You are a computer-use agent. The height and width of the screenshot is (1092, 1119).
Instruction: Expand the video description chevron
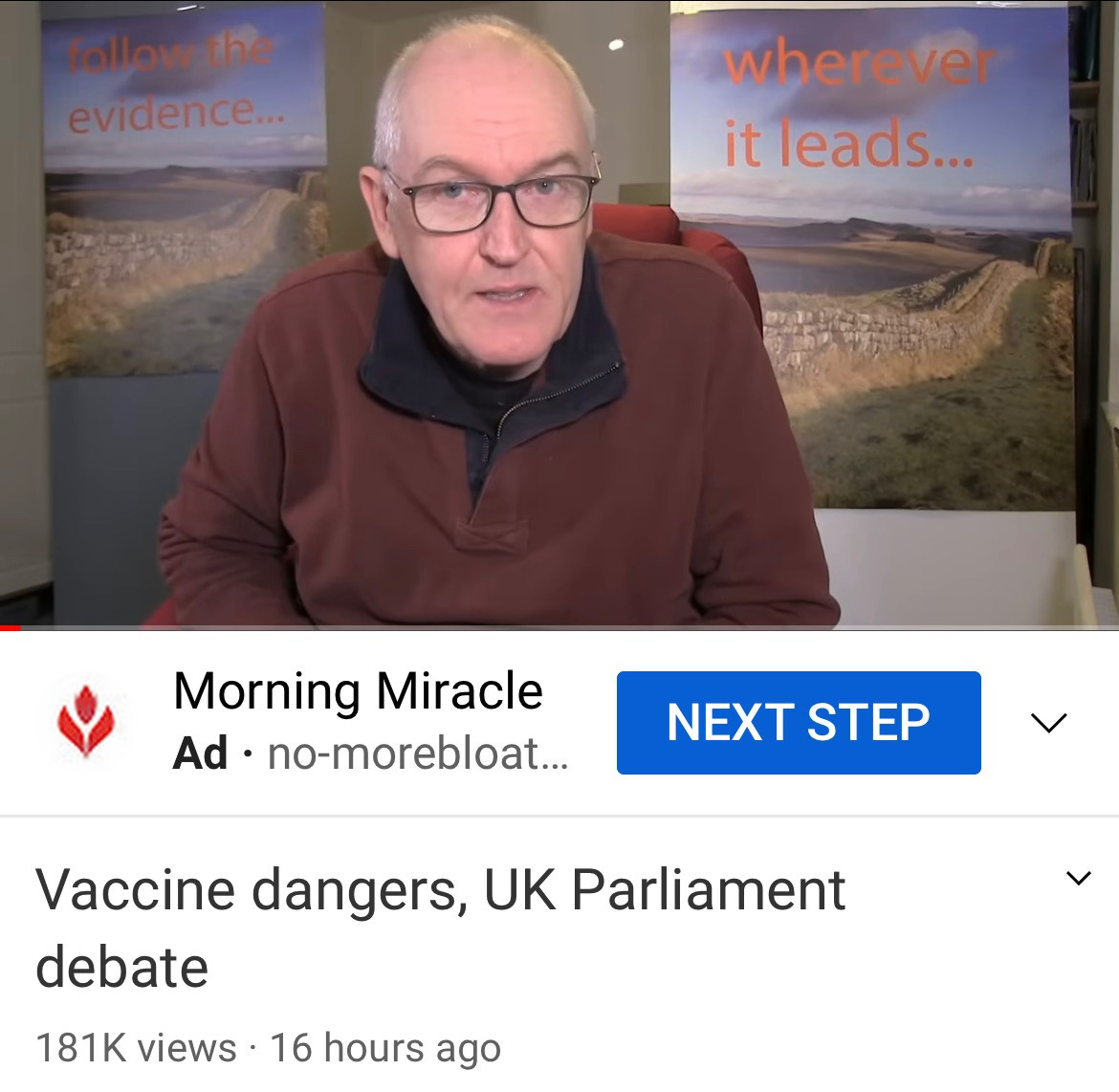1078,879
